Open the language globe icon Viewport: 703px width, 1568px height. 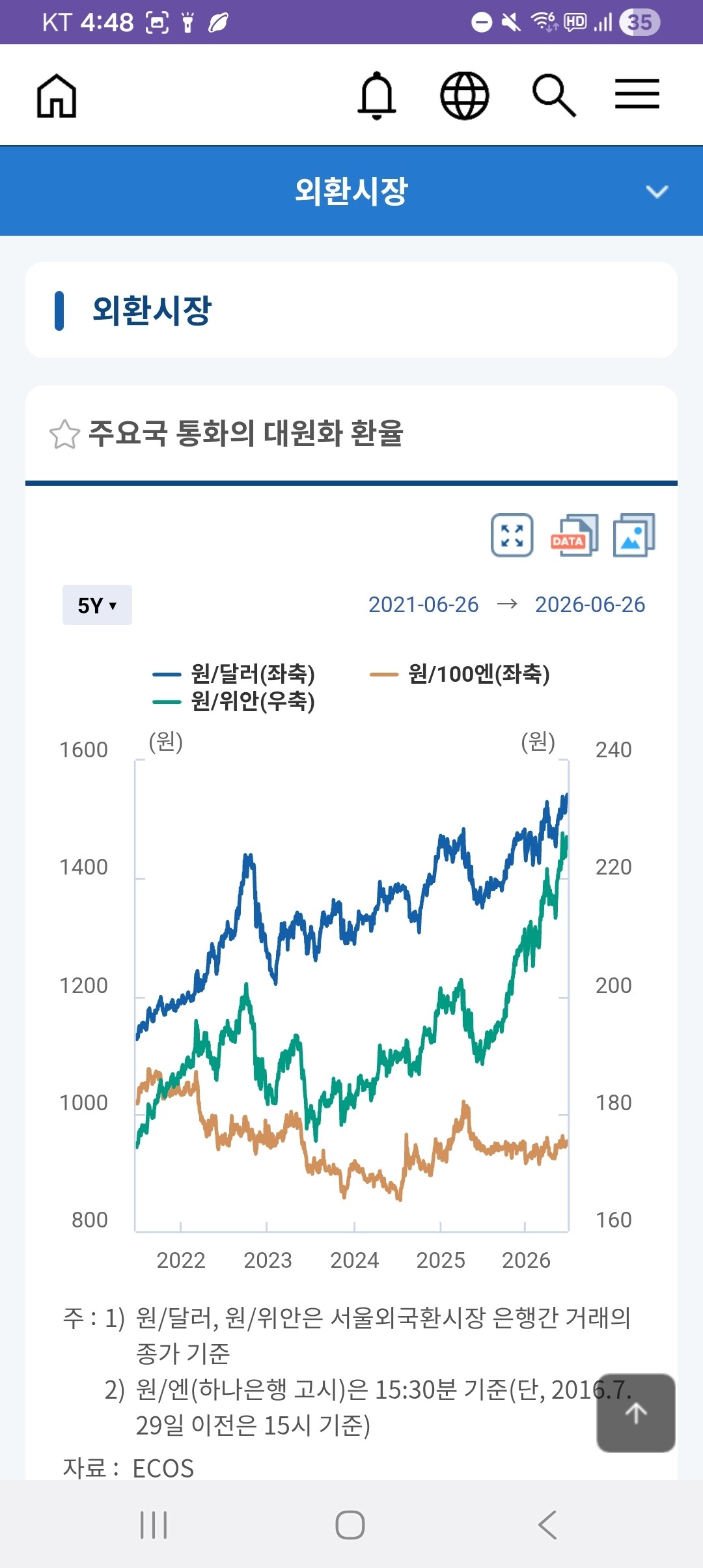[465, 96]
